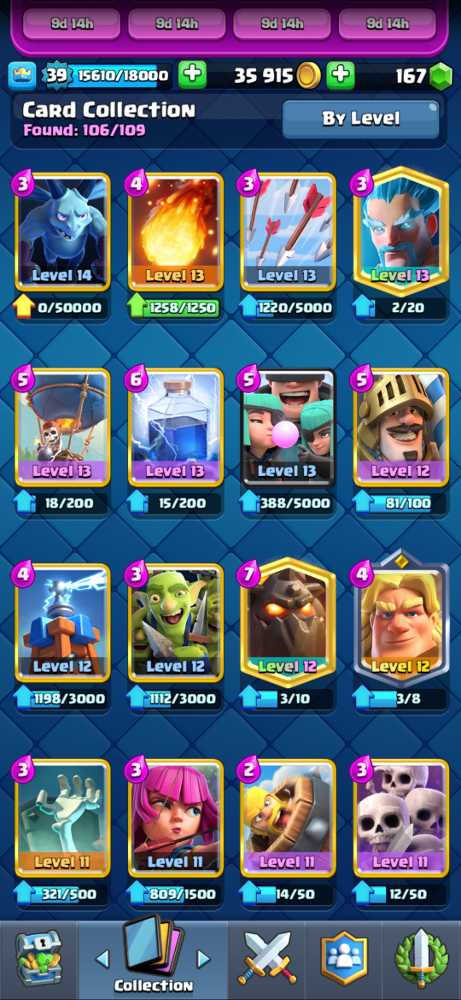Image resolution: width=461 pixels, height=1000 pixels.
Task: Open the Minions card at Level 14
Action: (x=62, y=232)
